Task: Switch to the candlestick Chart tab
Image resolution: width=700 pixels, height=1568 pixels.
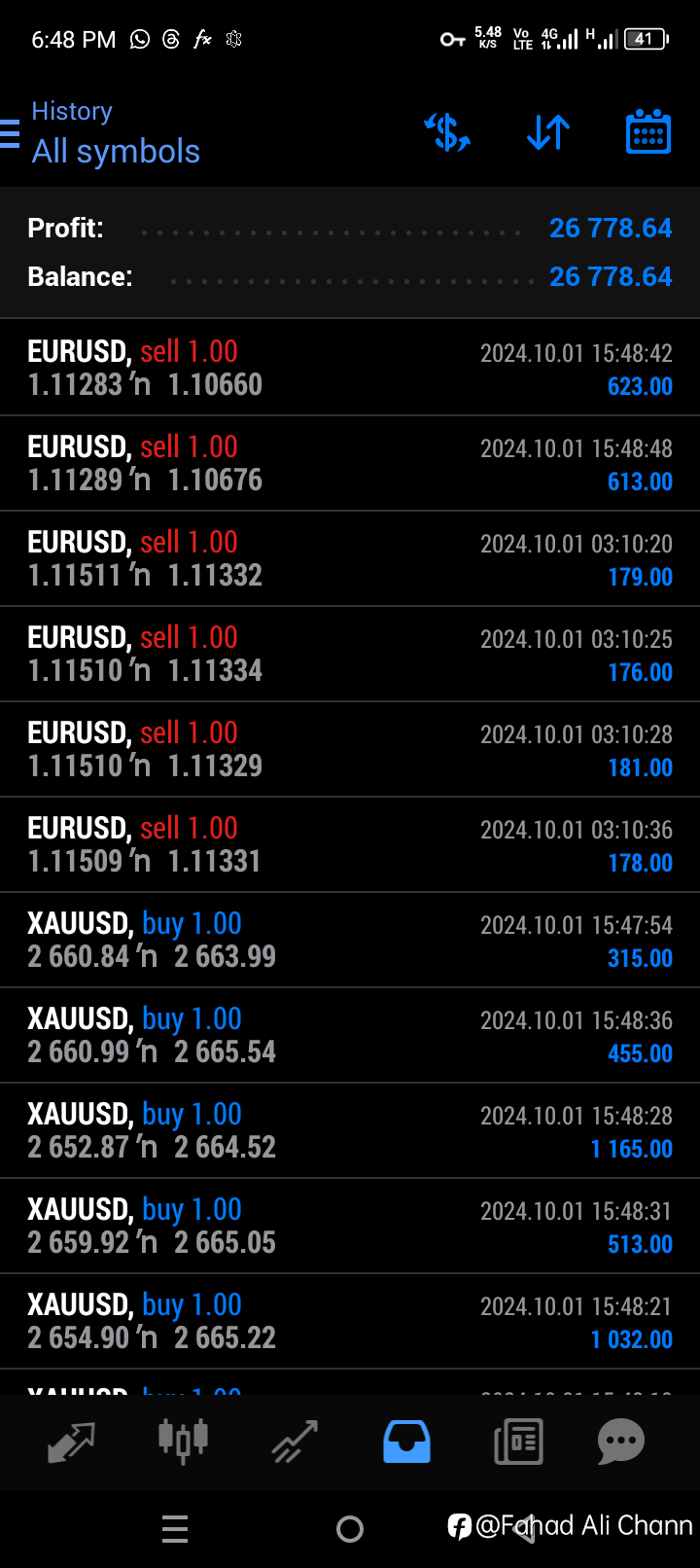Action: tap(184, 1441)
